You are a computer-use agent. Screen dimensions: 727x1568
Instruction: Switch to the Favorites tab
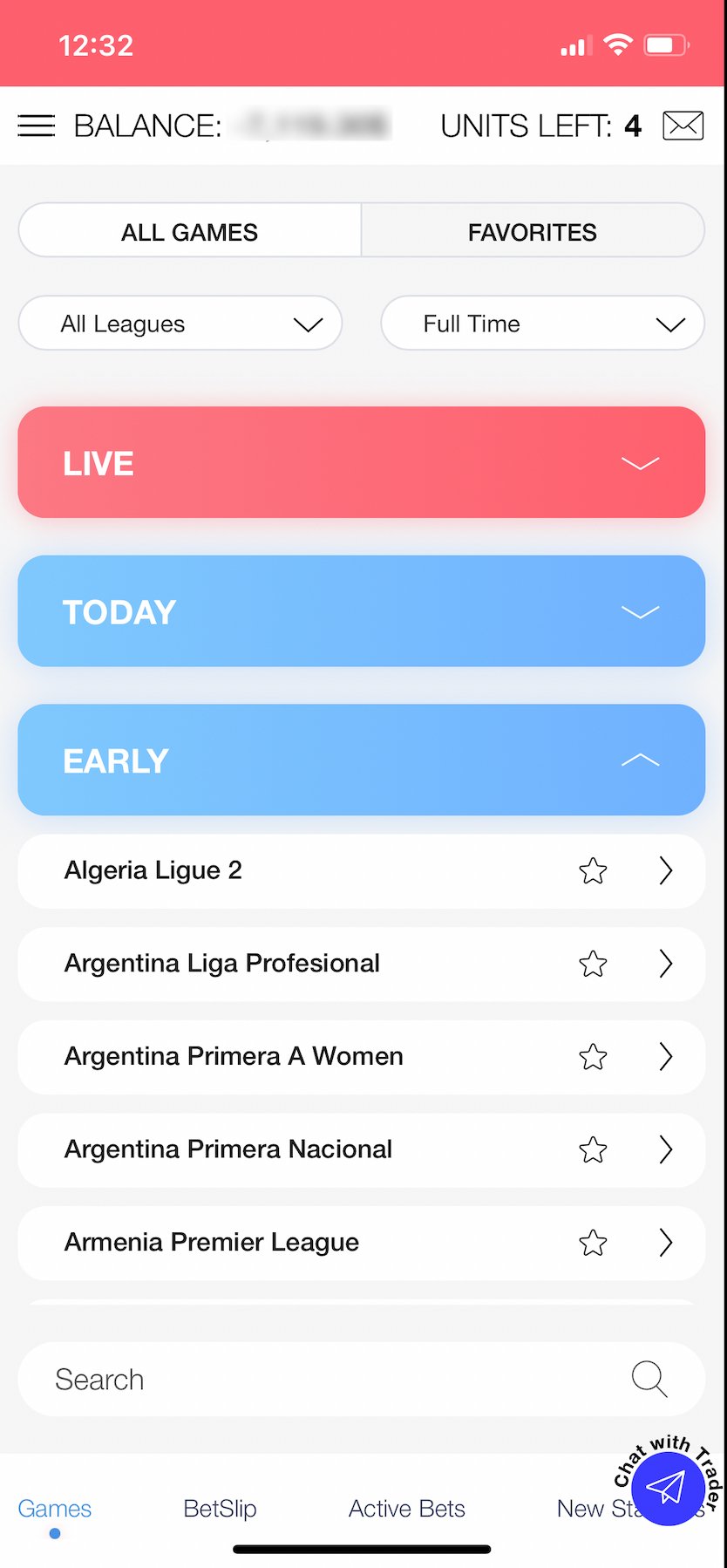tap(532, 232)
